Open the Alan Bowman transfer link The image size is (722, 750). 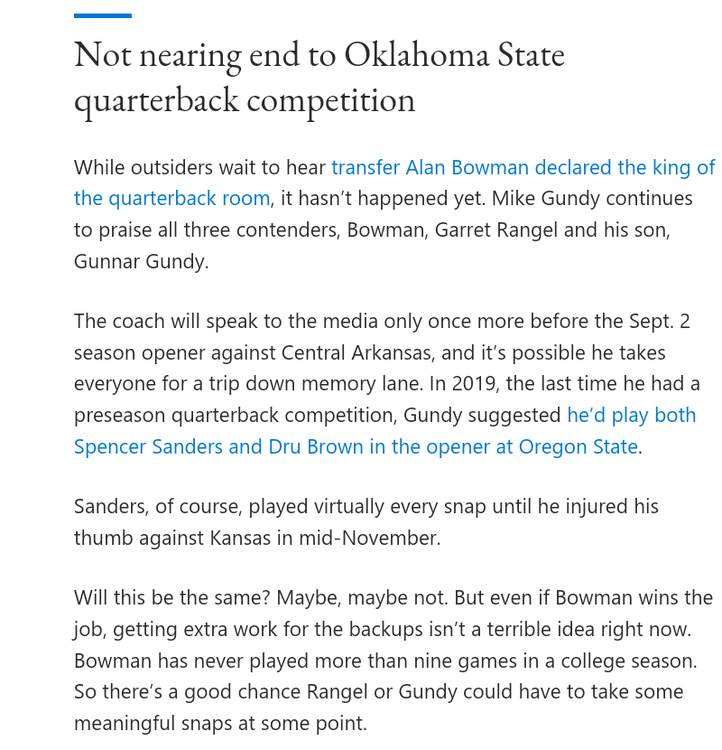pos(522,167)
